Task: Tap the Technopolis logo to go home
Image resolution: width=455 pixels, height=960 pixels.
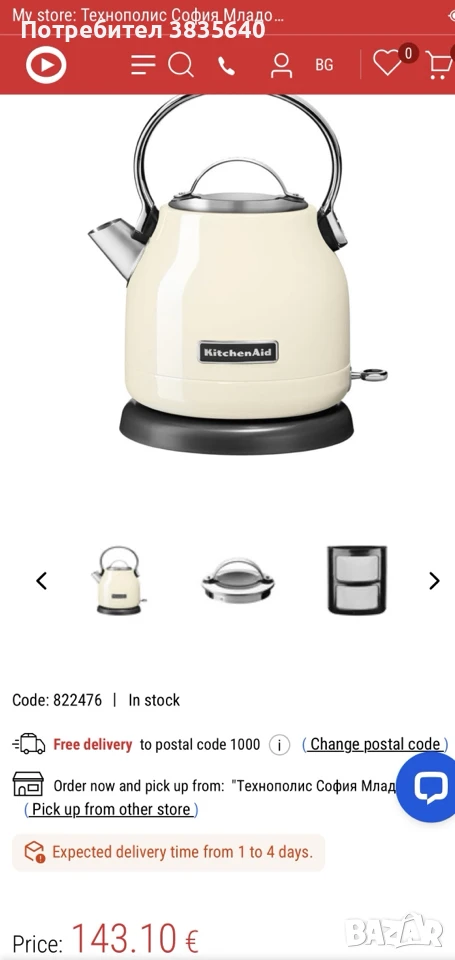Action: click(x=45, y=65)
